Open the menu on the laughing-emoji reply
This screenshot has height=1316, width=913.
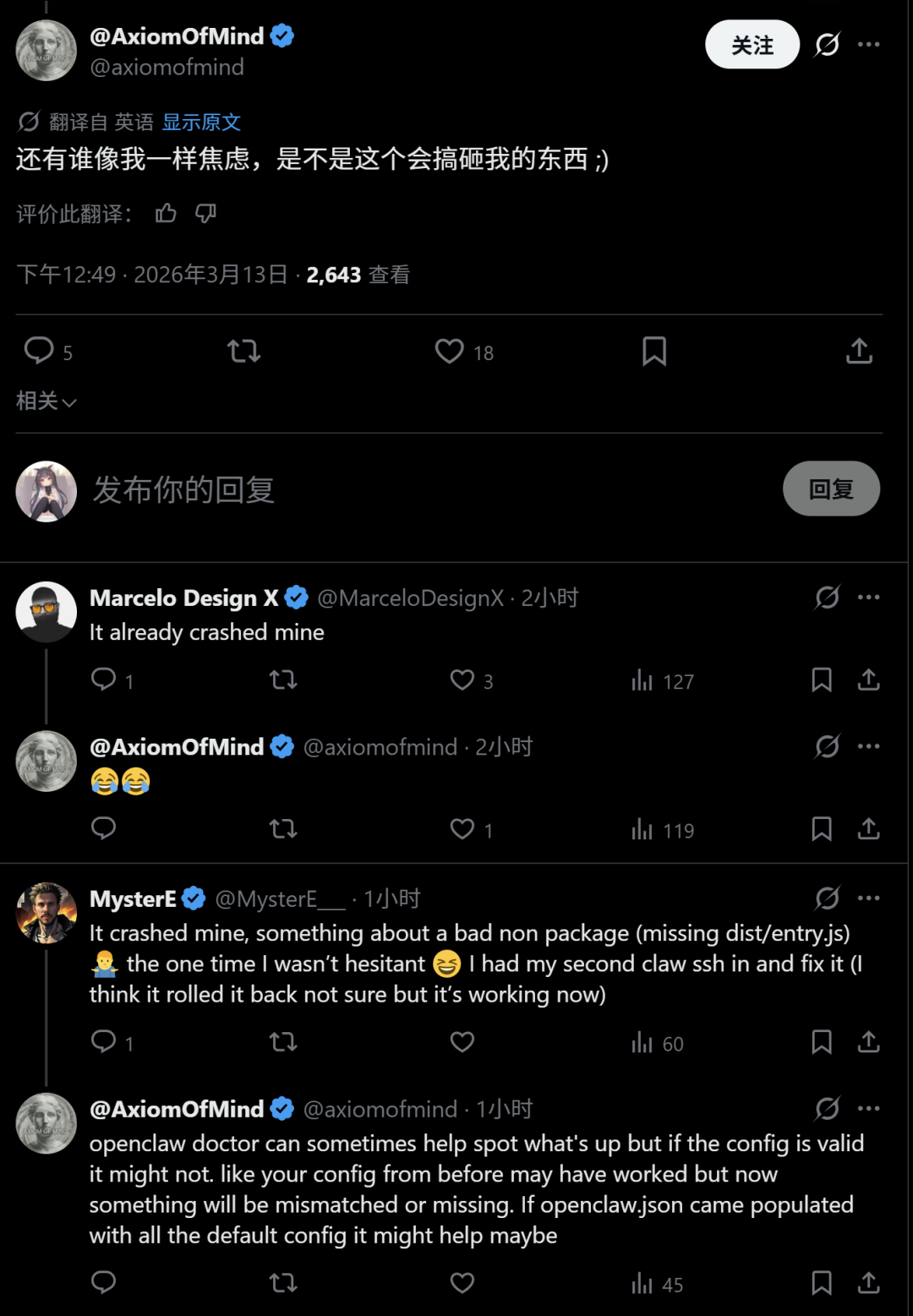coord(867,745)
